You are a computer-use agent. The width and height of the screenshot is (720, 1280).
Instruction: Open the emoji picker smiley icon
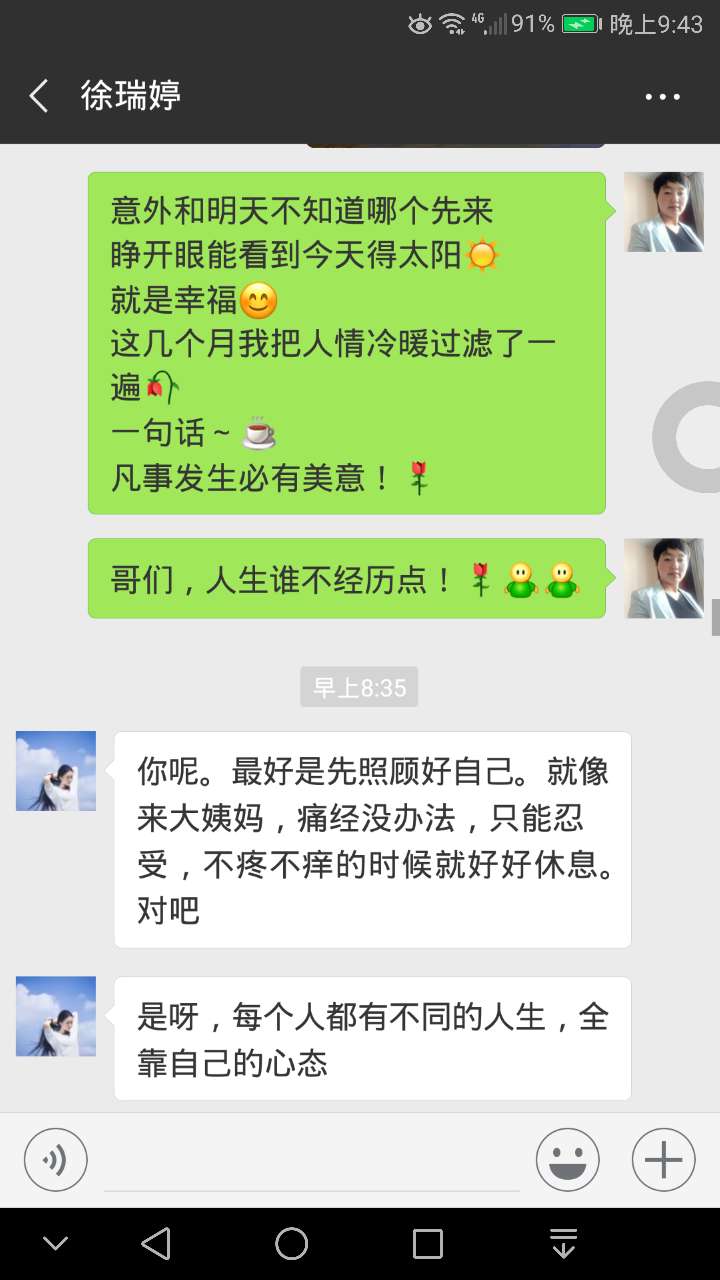point(567,1159)
